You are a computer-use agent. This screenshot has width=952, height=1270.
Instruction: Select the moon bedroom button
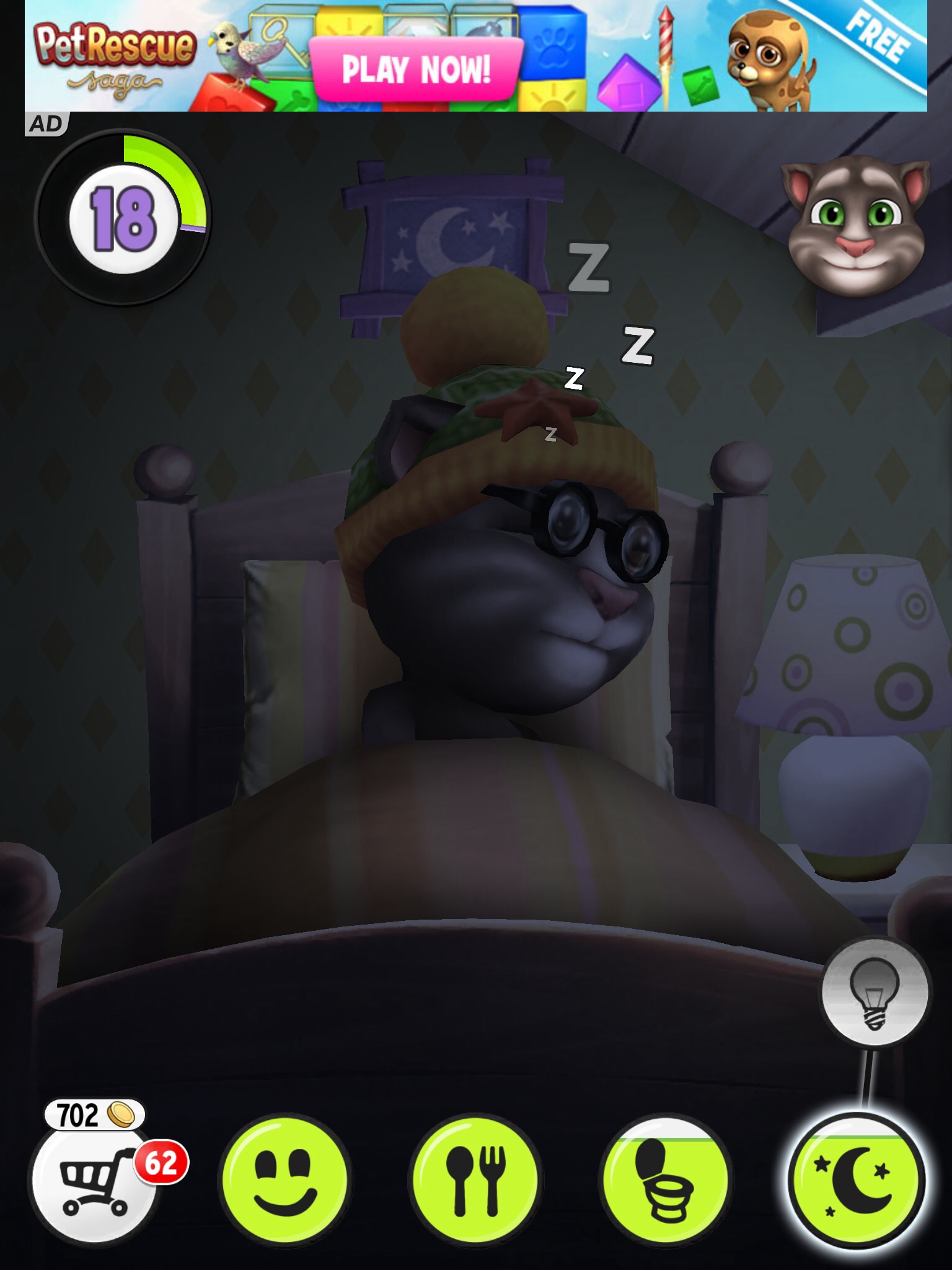pyautogui.click(x=856, y=1180)
